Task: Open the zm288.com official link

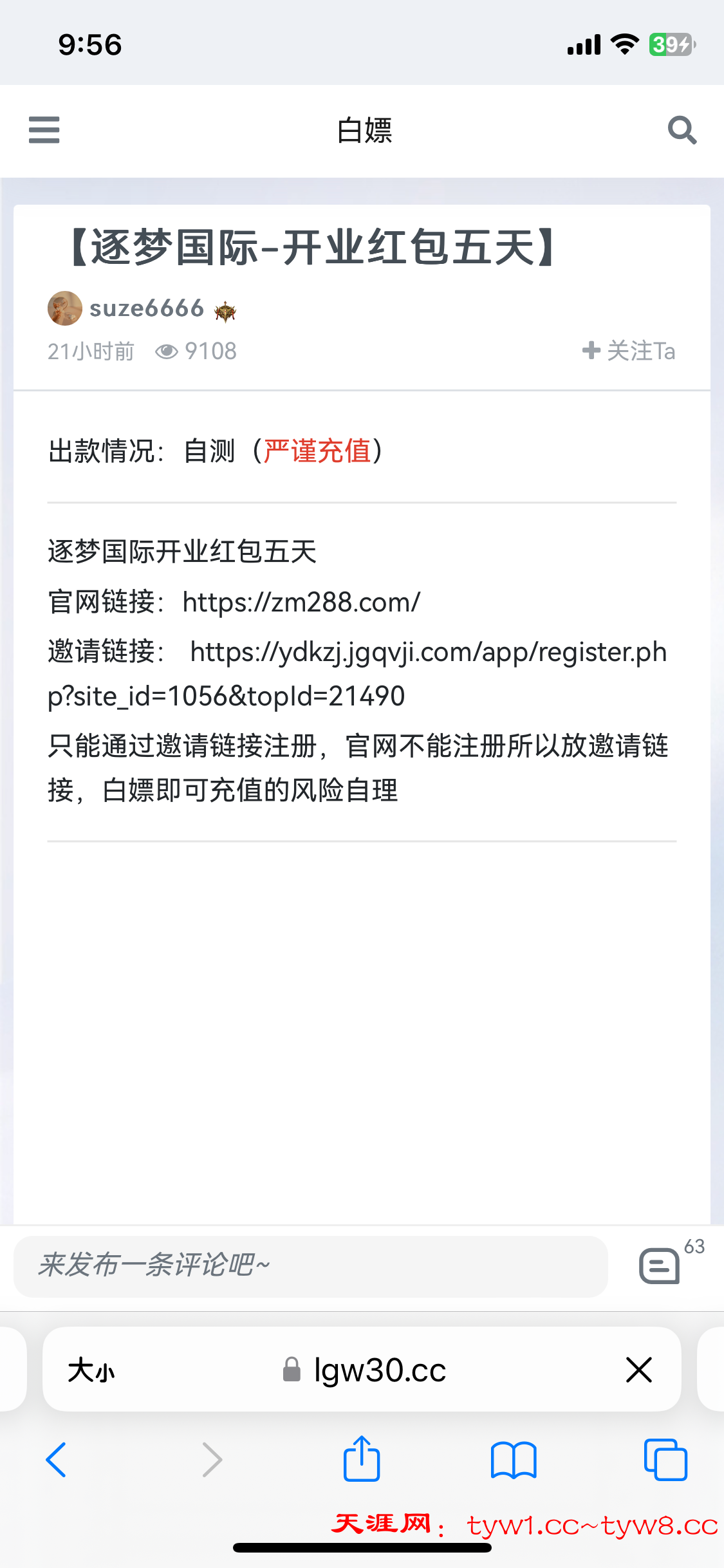Action: pos(301,602)
